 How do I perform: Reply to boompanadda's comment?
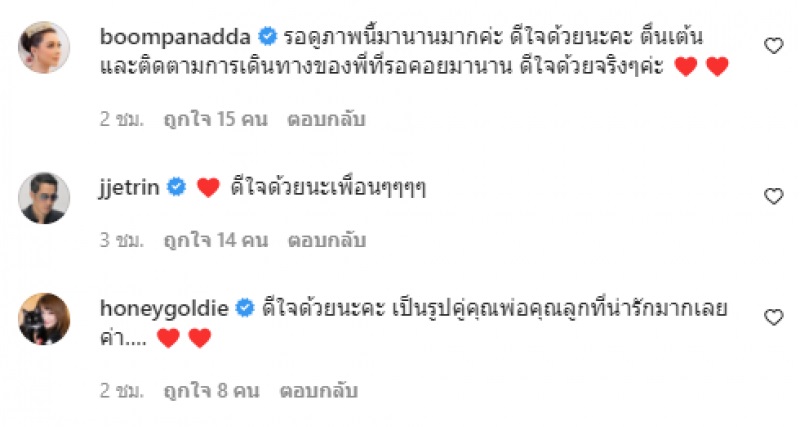point(327,120)
